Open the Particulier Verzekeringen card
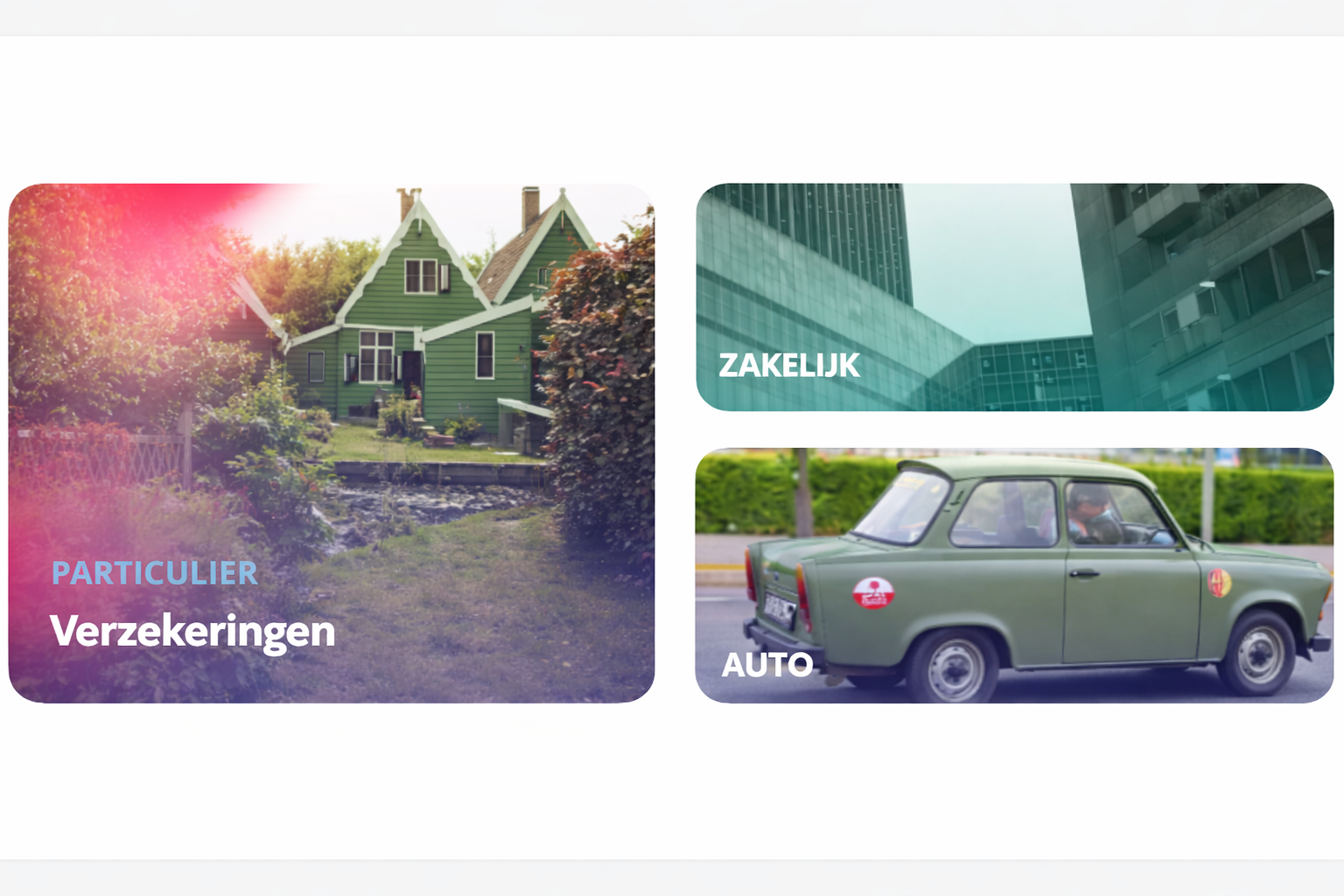The width and height of the screenshot is (1344, 896). tap(331, 443)
